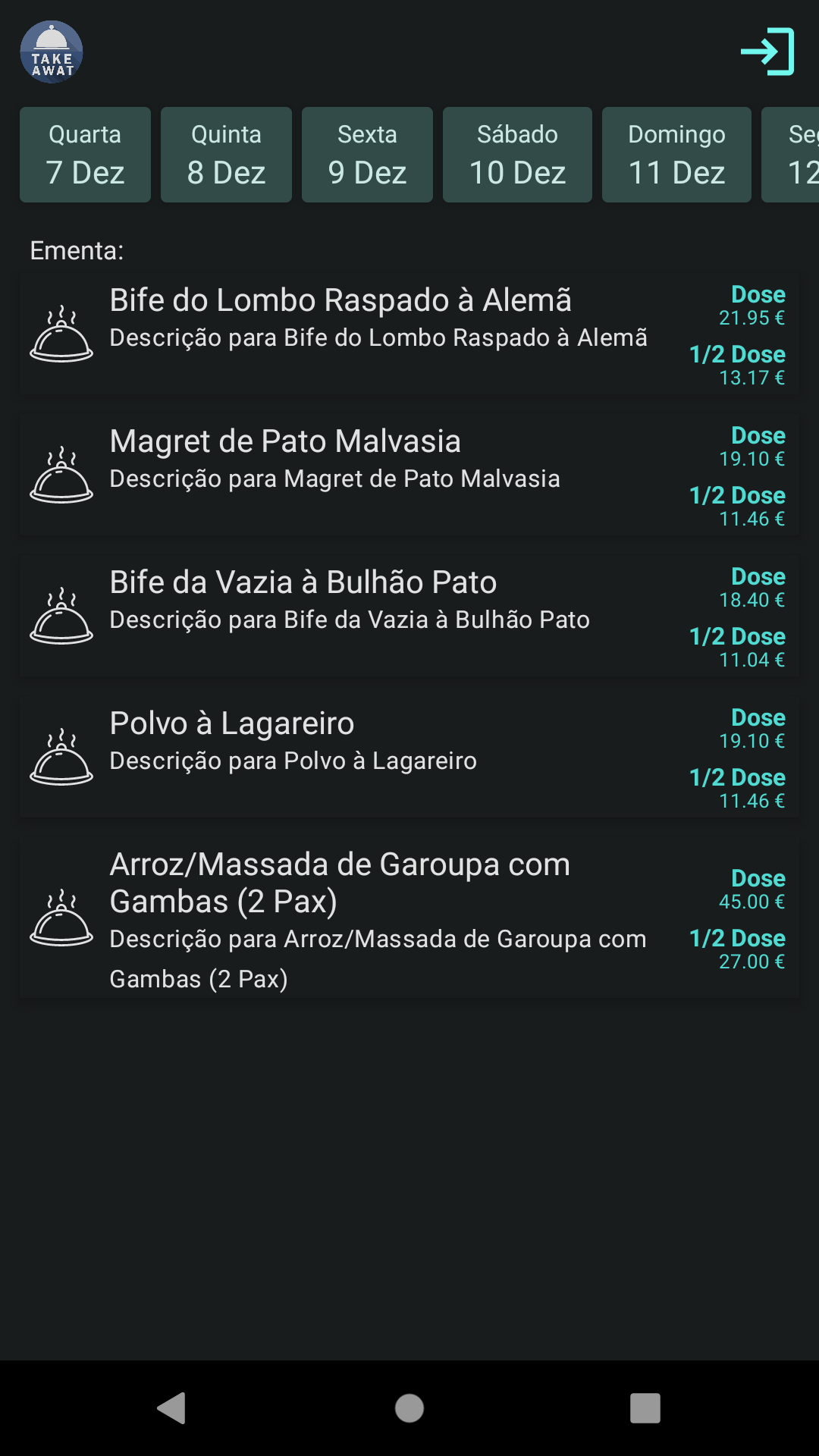Viewport: 819px width, 1456px height.
Task: Choose Sexta 9 Dez date
Action: point(367,155)
